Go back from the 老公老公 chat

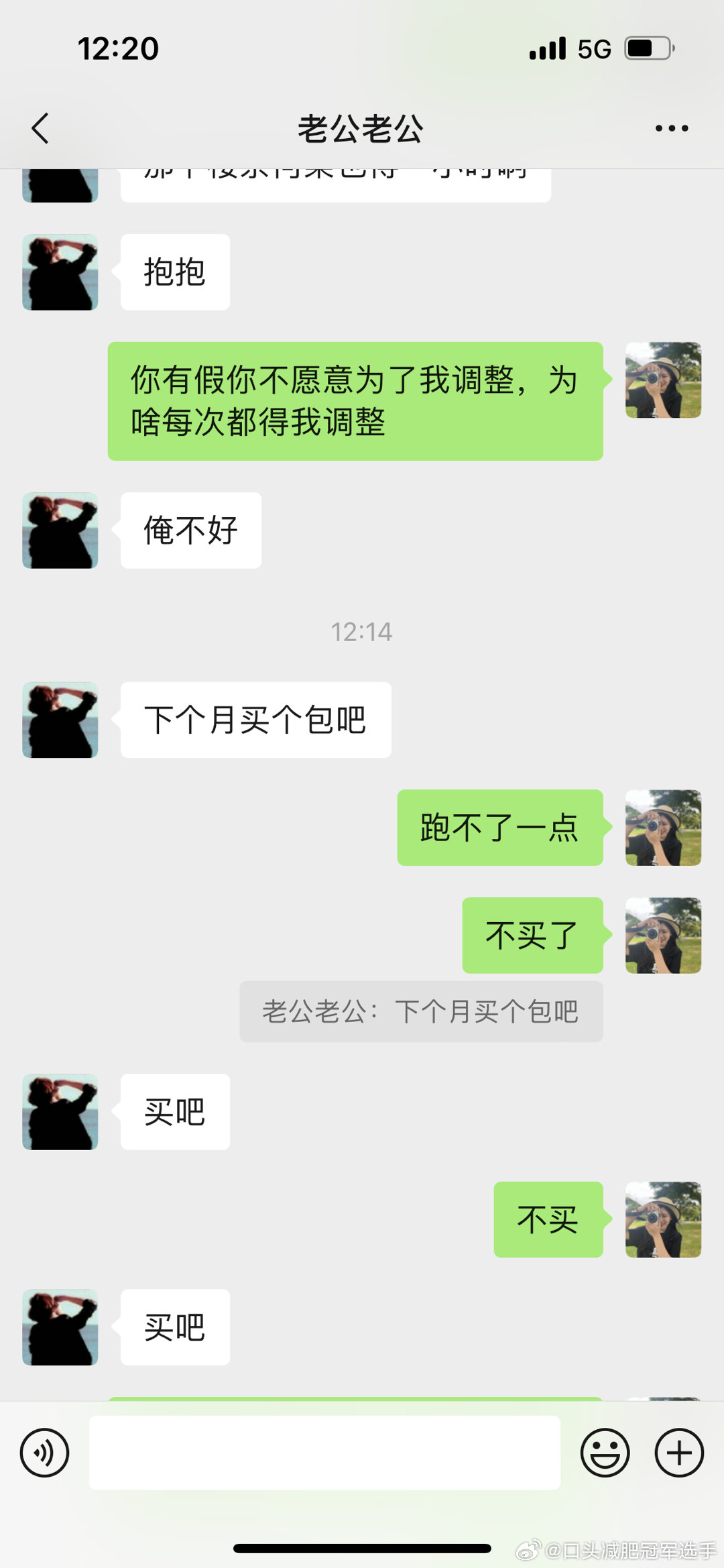[x=40, y=128]
